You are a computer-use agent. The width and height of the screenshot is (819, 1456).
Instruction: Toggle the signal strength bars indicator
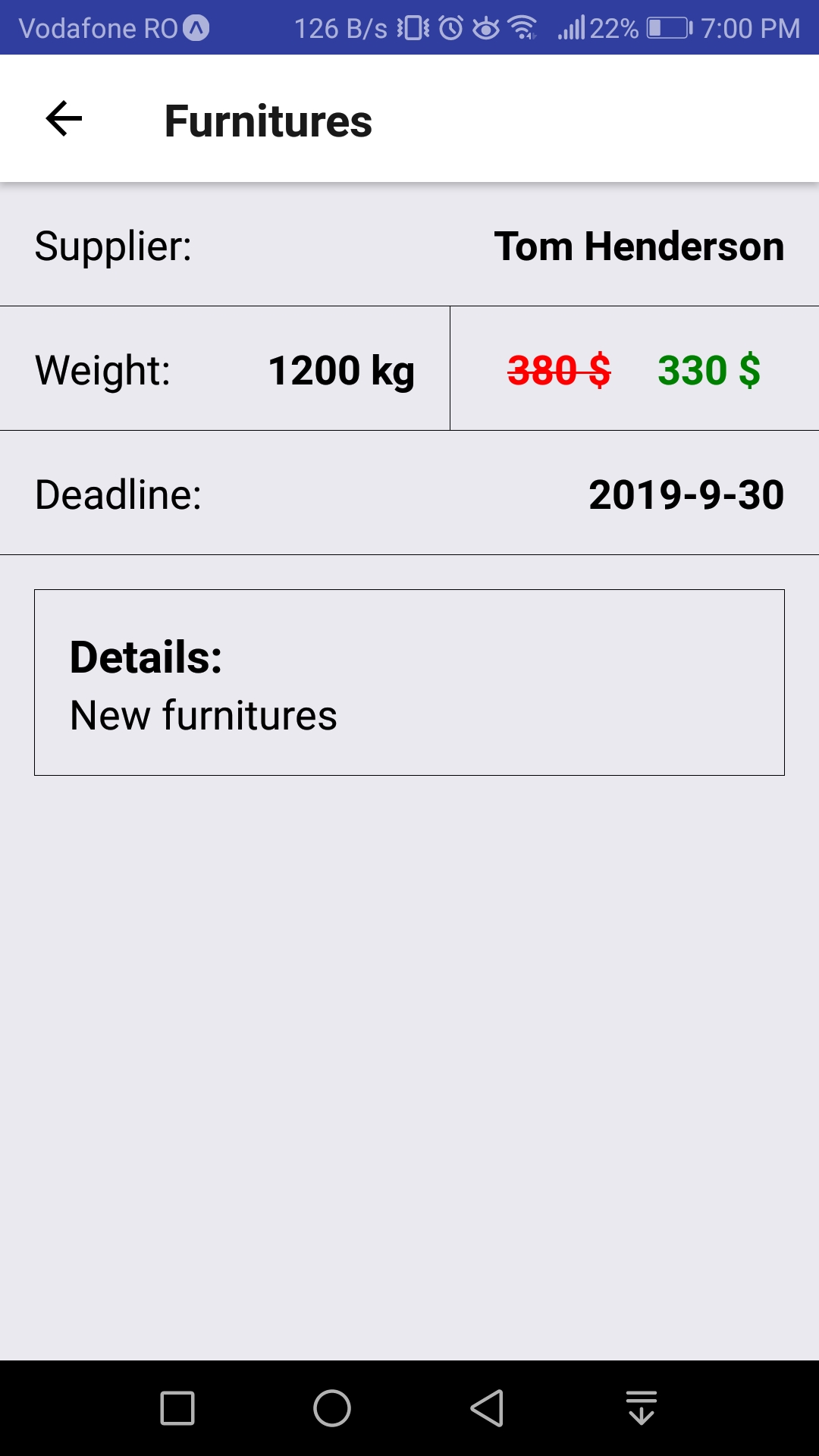(x=571, y=28)
